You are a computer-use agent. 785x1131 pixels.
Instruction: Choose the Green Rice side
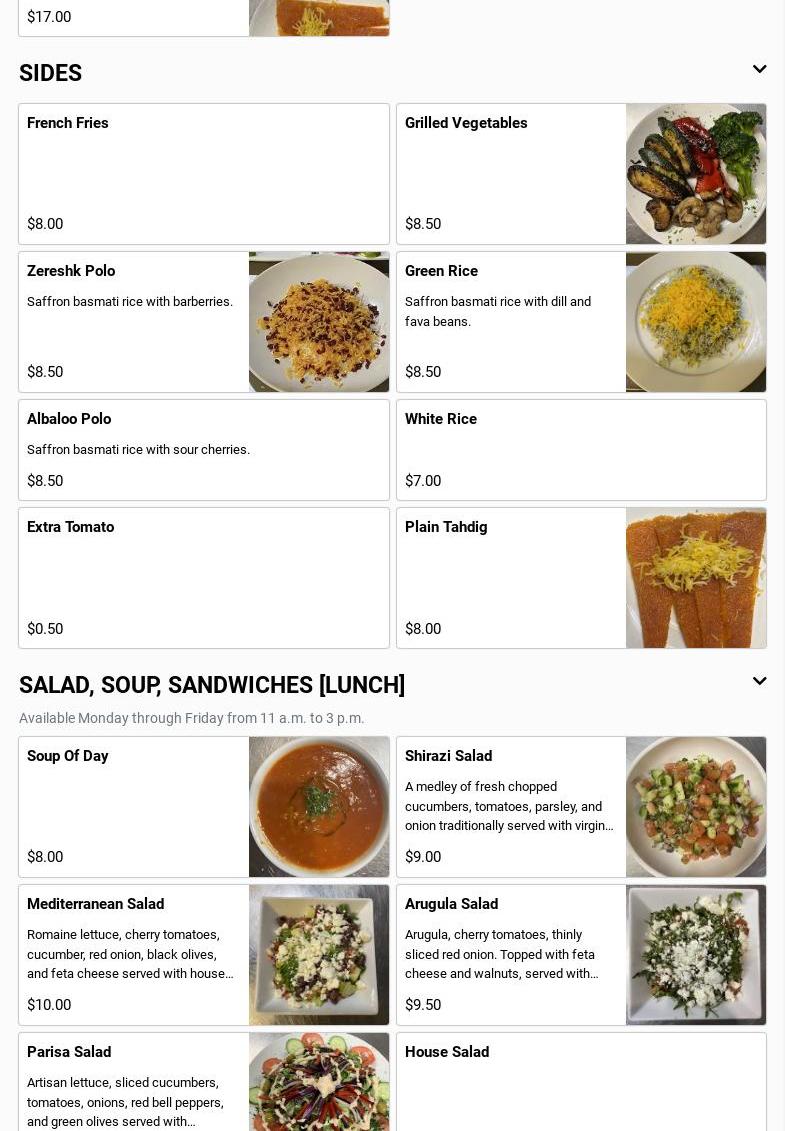click(x=581, y=322)
